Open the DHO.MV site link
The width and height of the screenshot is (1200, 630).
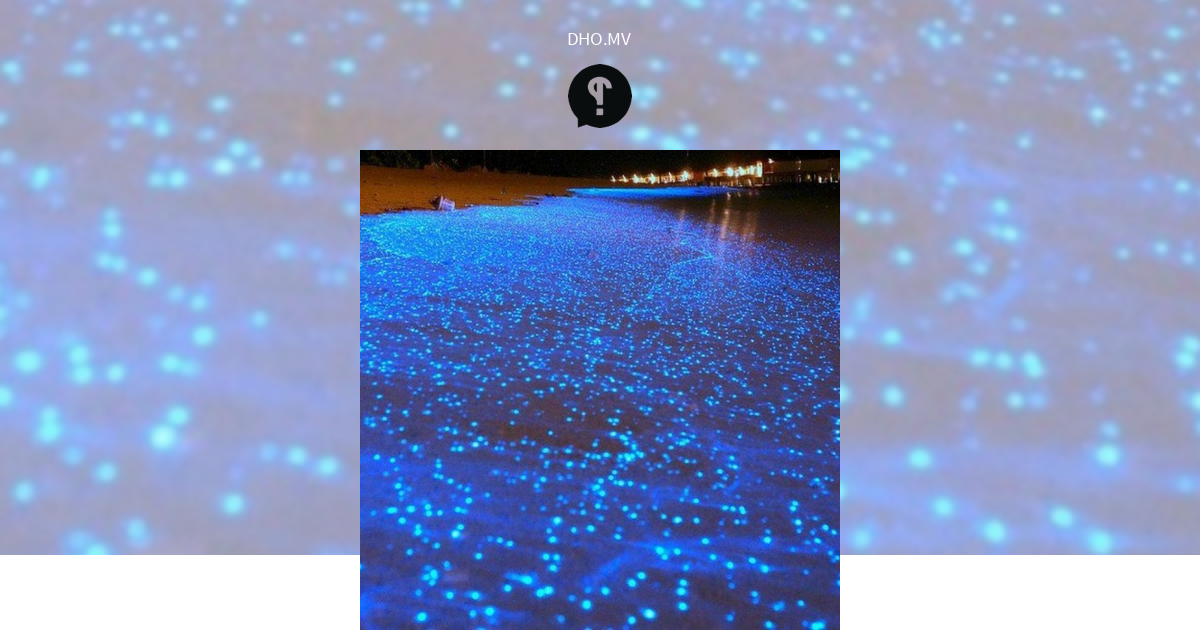599,40
